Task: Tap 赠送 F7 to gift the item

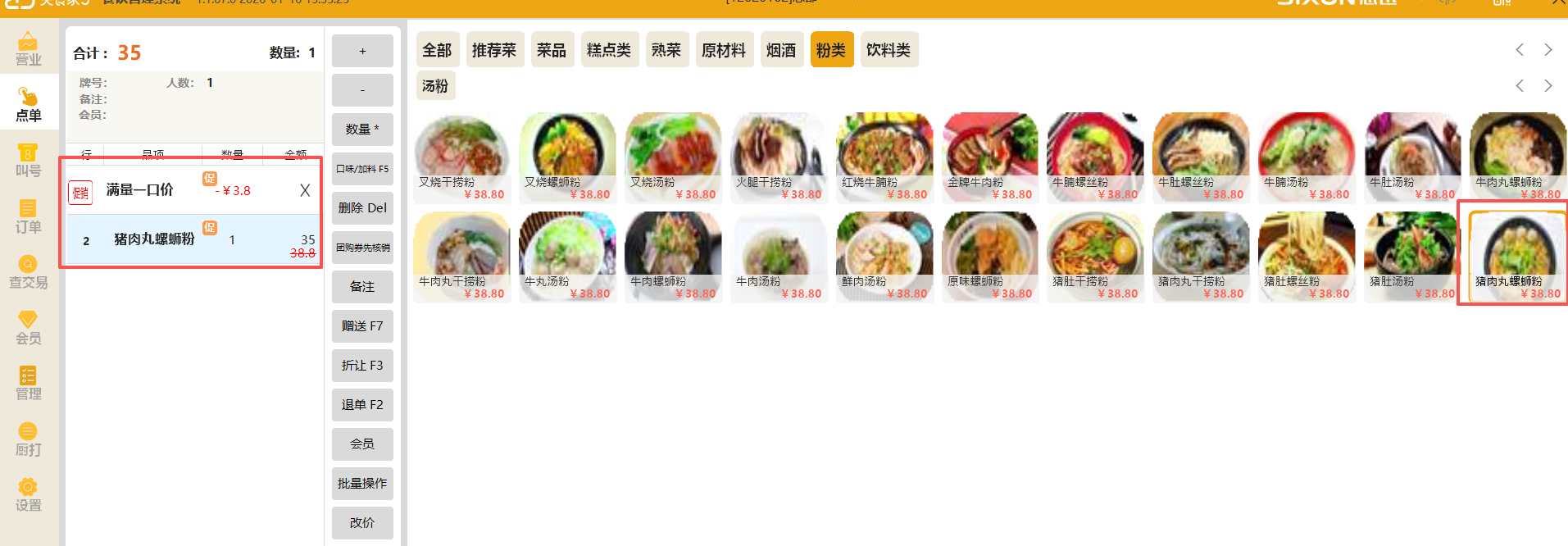Action: click(362, 326)
